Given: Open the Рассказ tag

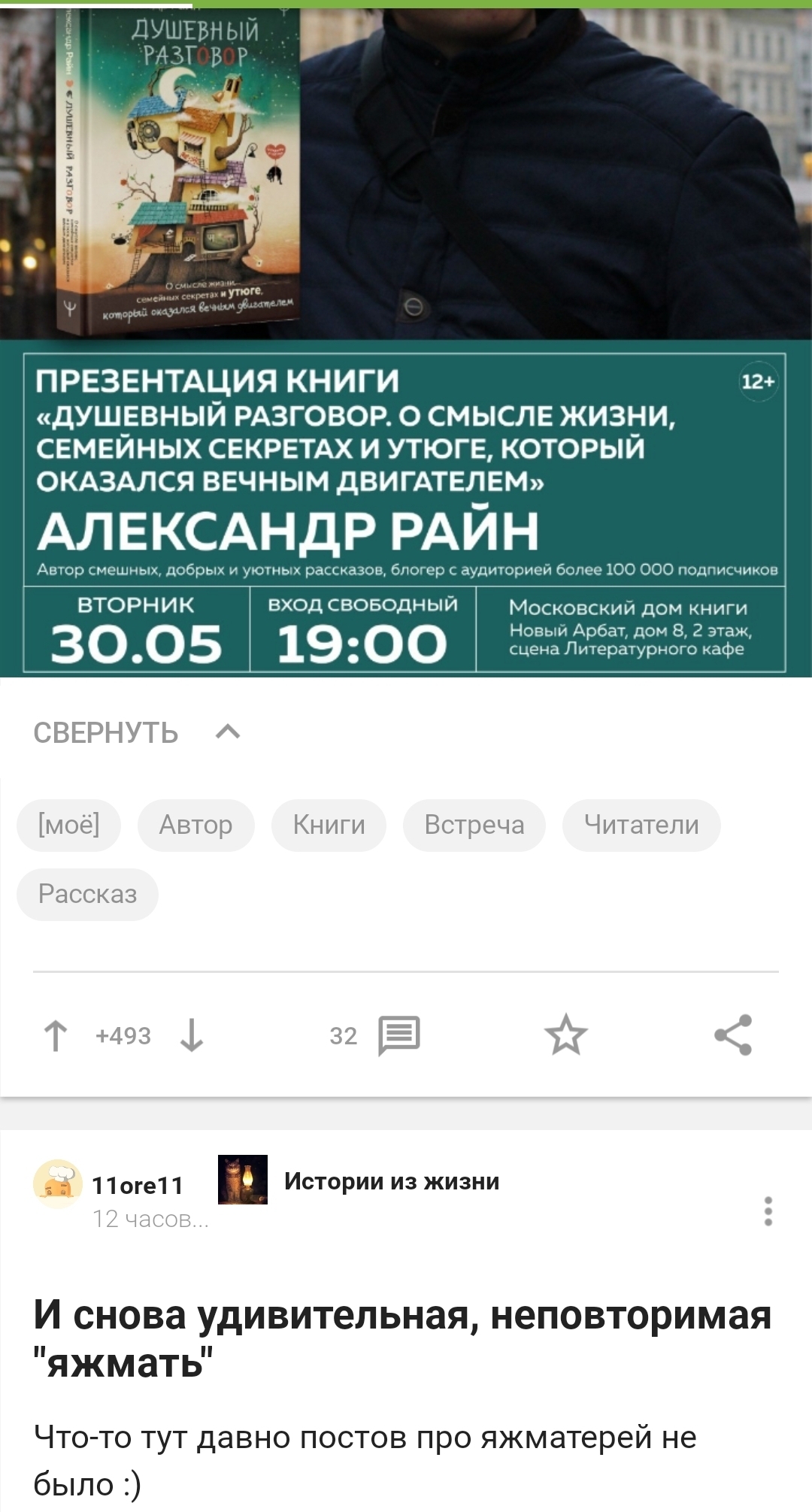Looking at the screenshot, I should click(87, 894).
